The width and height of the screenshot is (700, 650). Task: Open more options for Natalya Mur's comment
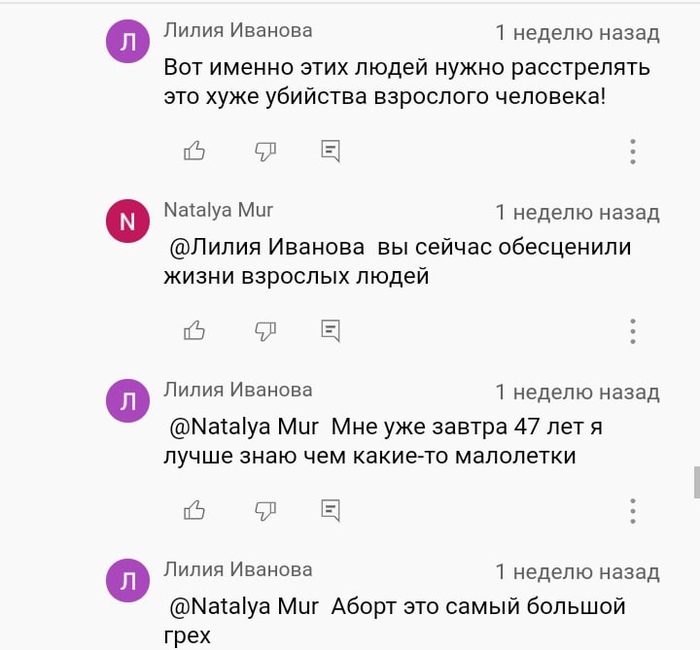click(633, 330)
